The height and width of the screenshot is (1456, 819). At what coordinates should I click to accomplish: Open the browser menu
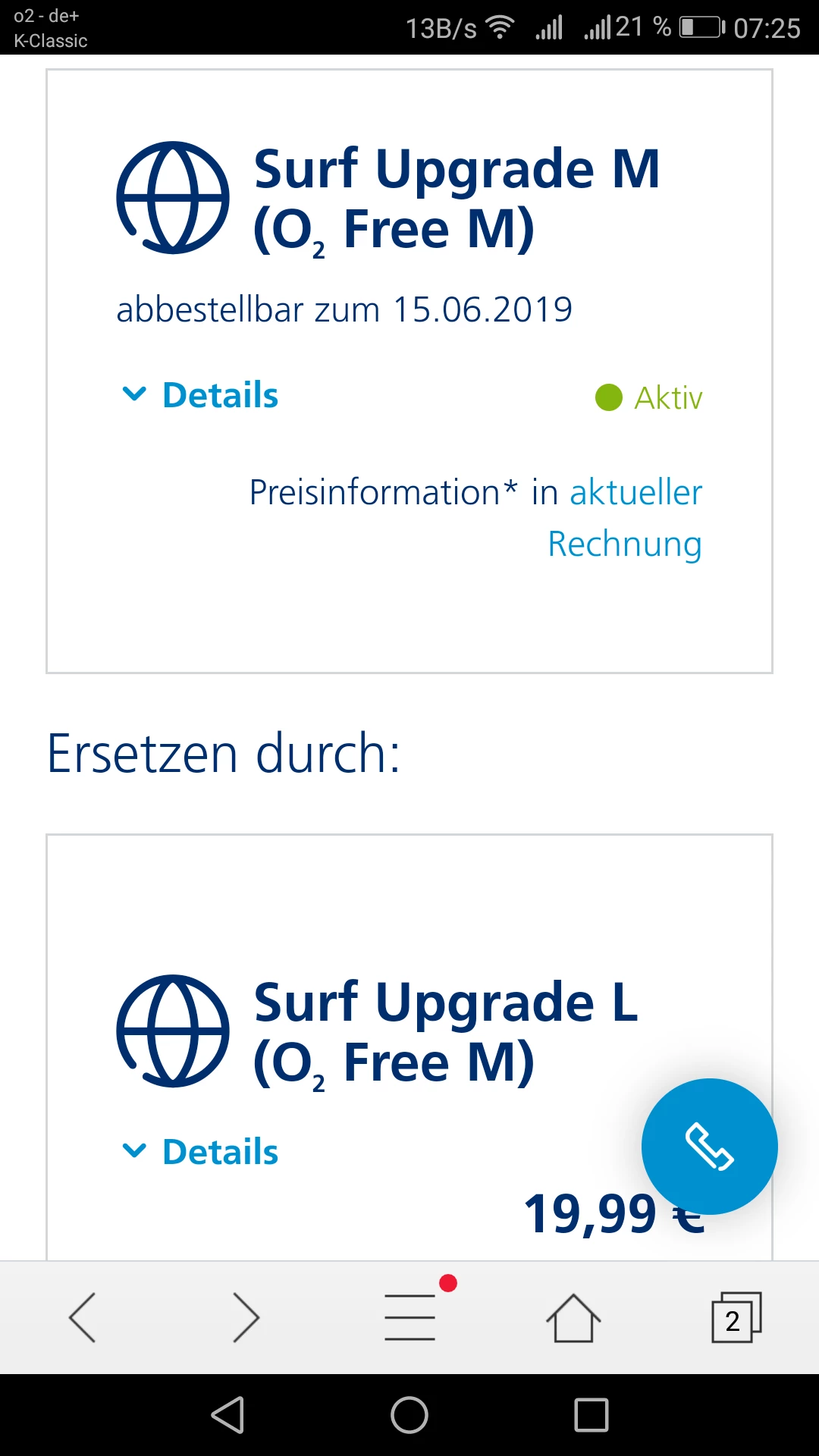410,1318
